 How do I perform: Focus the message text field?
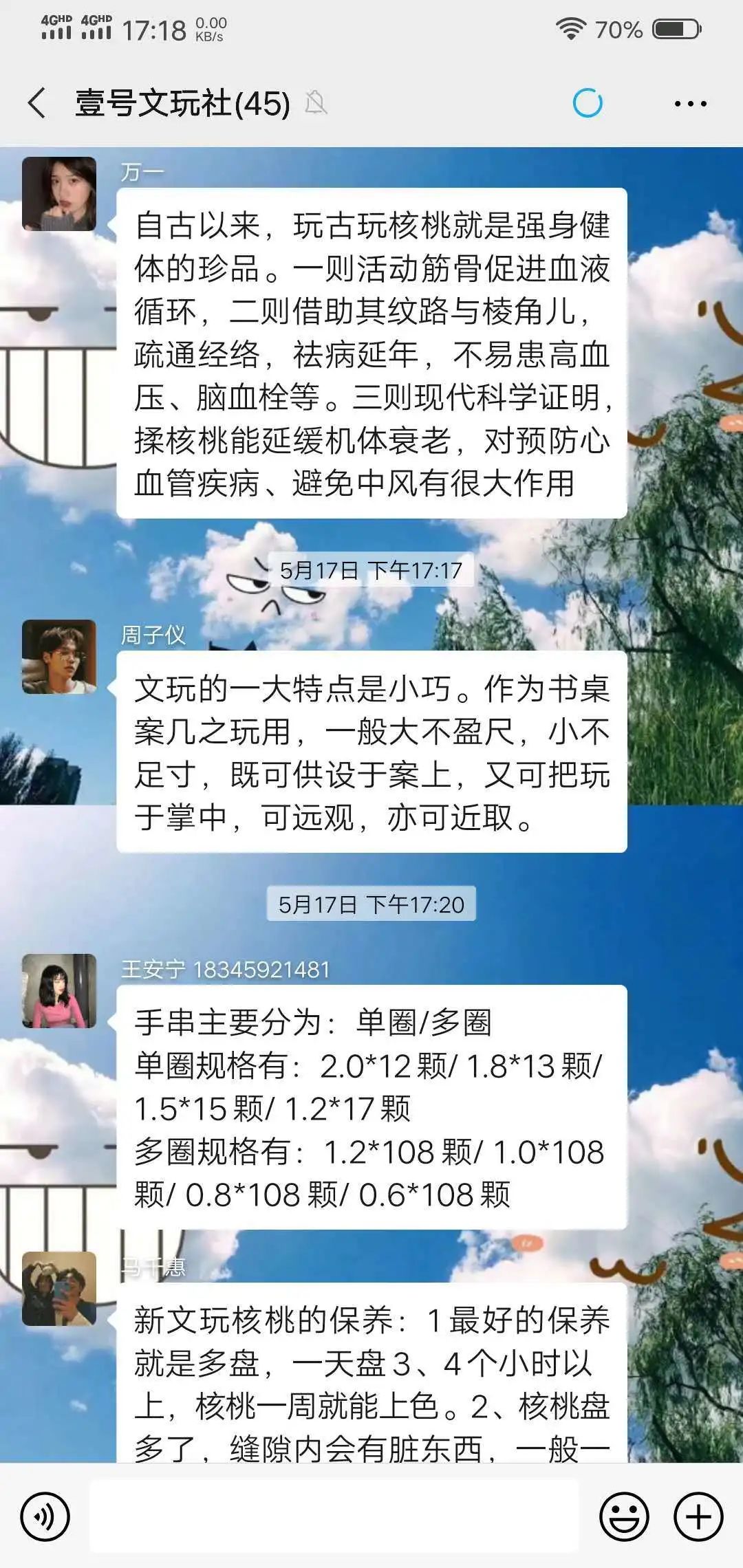[334, 1516]
